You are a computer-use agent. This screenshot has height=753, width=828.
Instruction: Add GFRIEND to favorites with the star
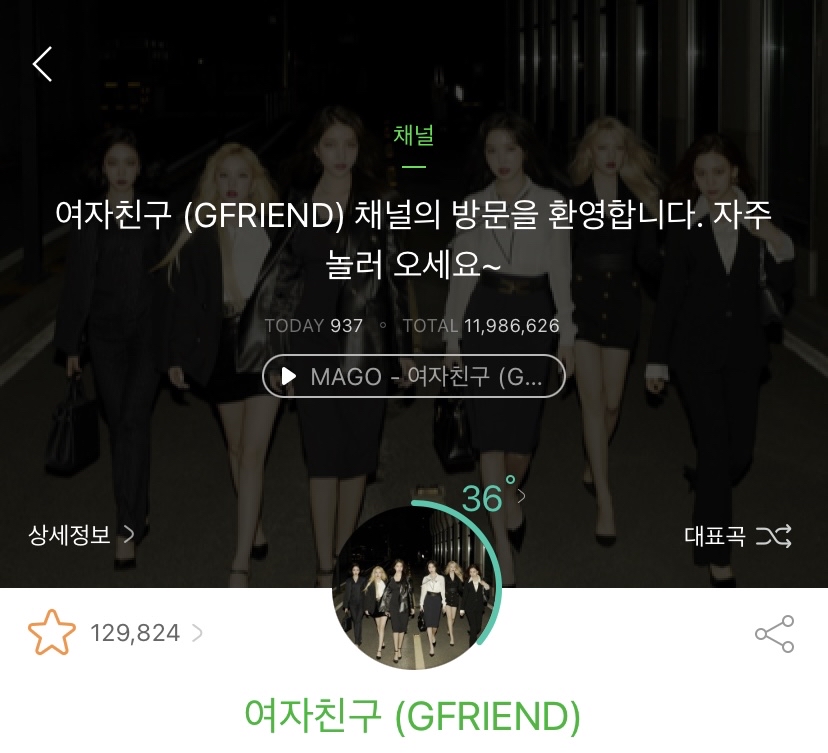click(51, 632)
